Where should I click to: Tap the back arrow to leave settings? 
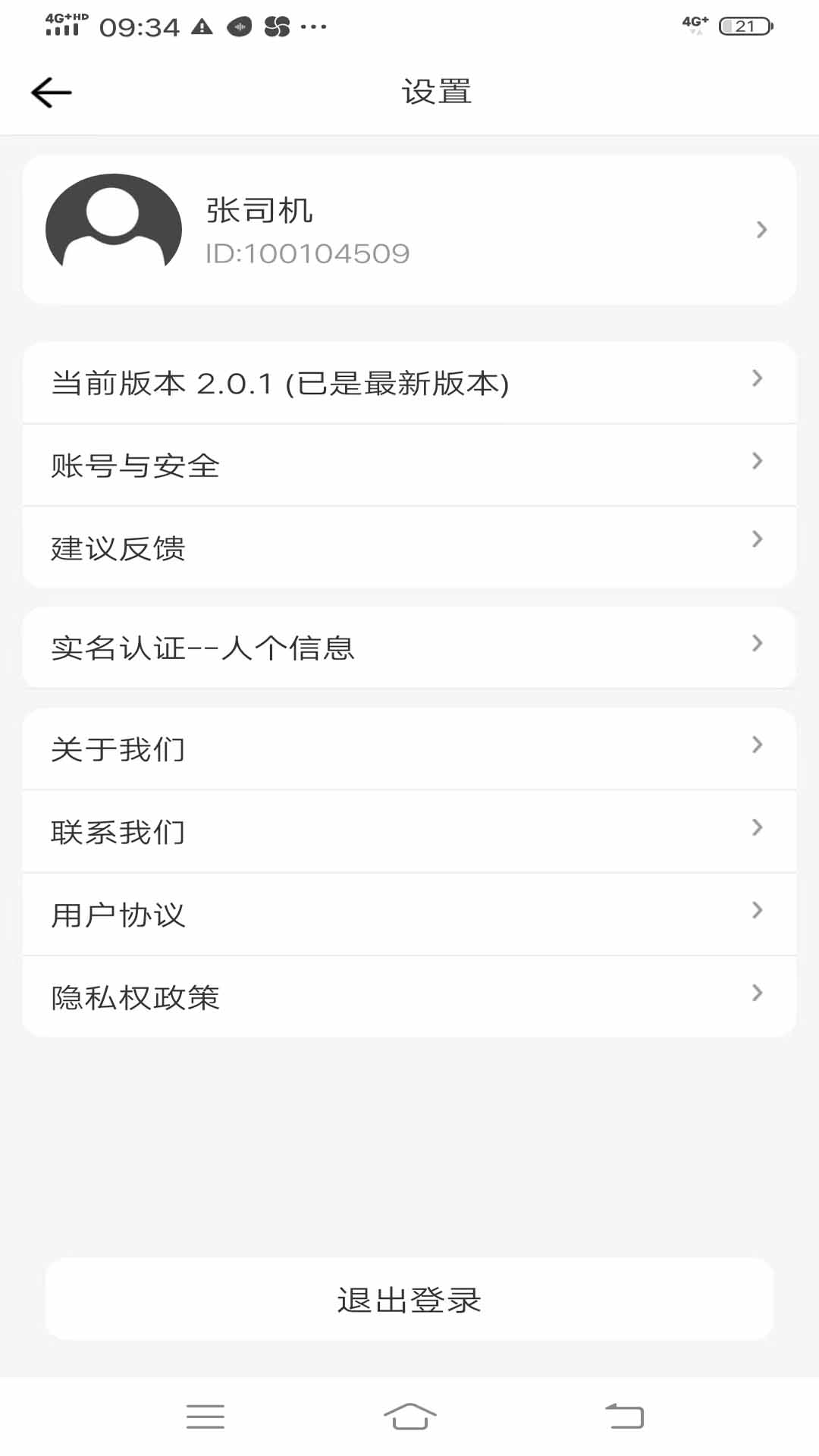tap(50, 91)
